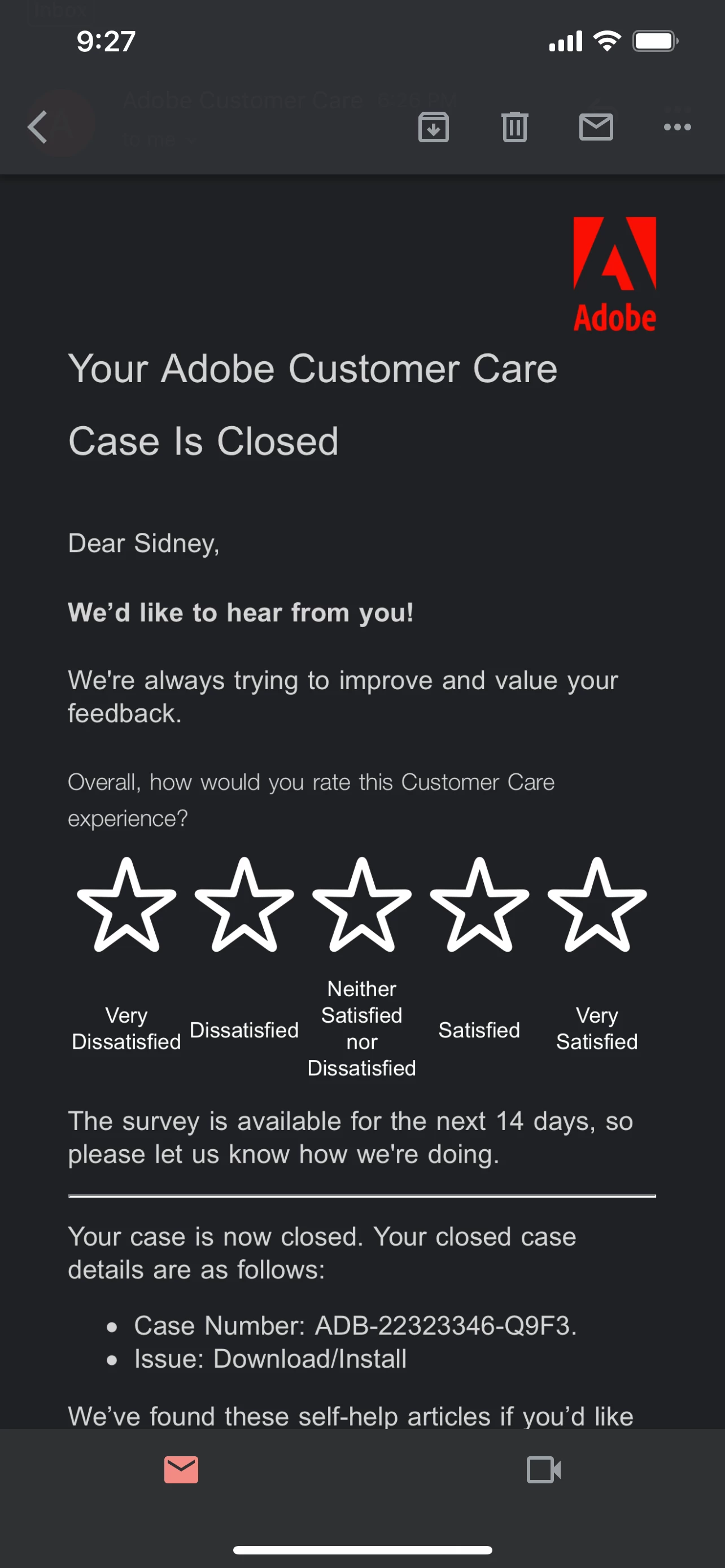Choose the Neither Satisfied nor Dissatisfied star
725x1568 pixels.
pyautogui.click(x=361, y=906)
